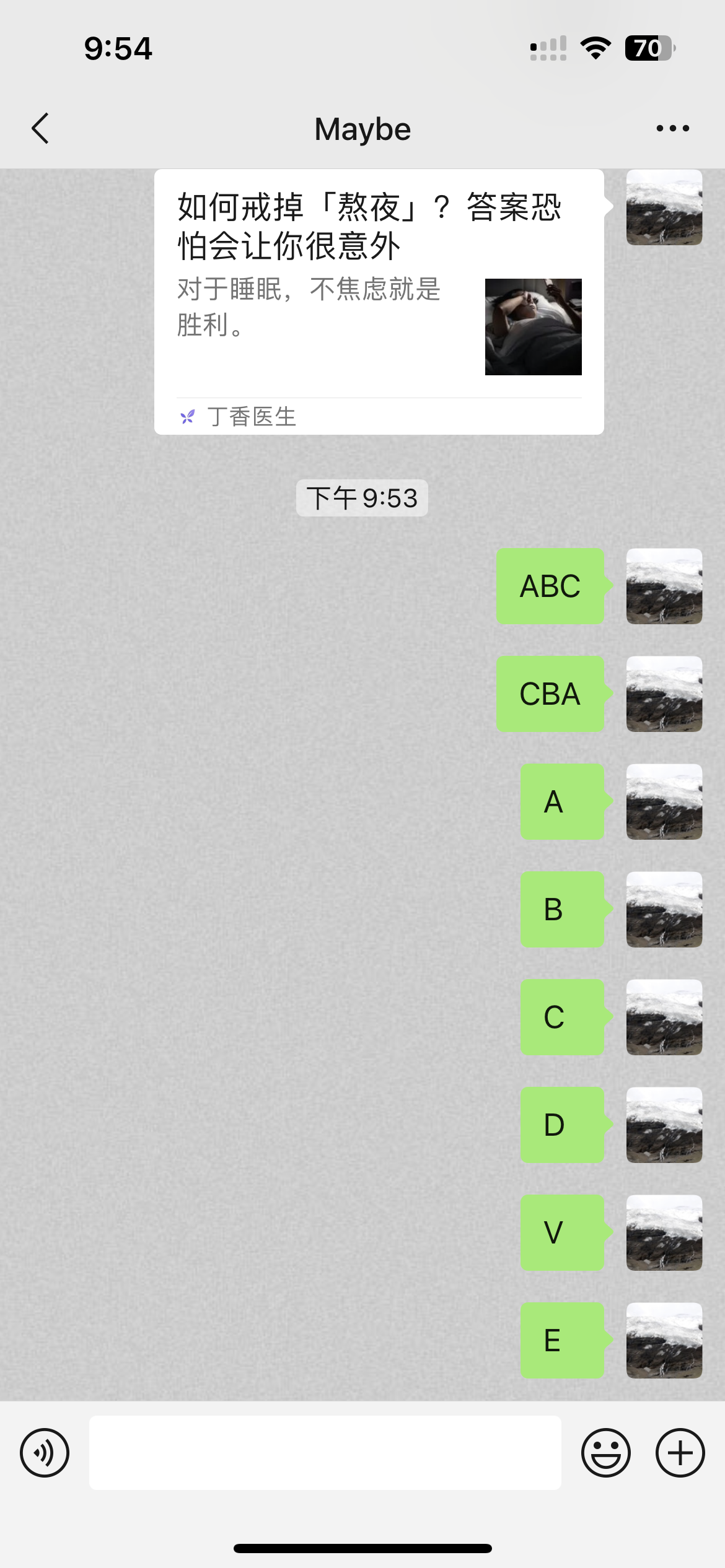This screenshot has width=725, height=1568.
Task: Open the emoji sticker panel
Action: tap(606, 1453)
